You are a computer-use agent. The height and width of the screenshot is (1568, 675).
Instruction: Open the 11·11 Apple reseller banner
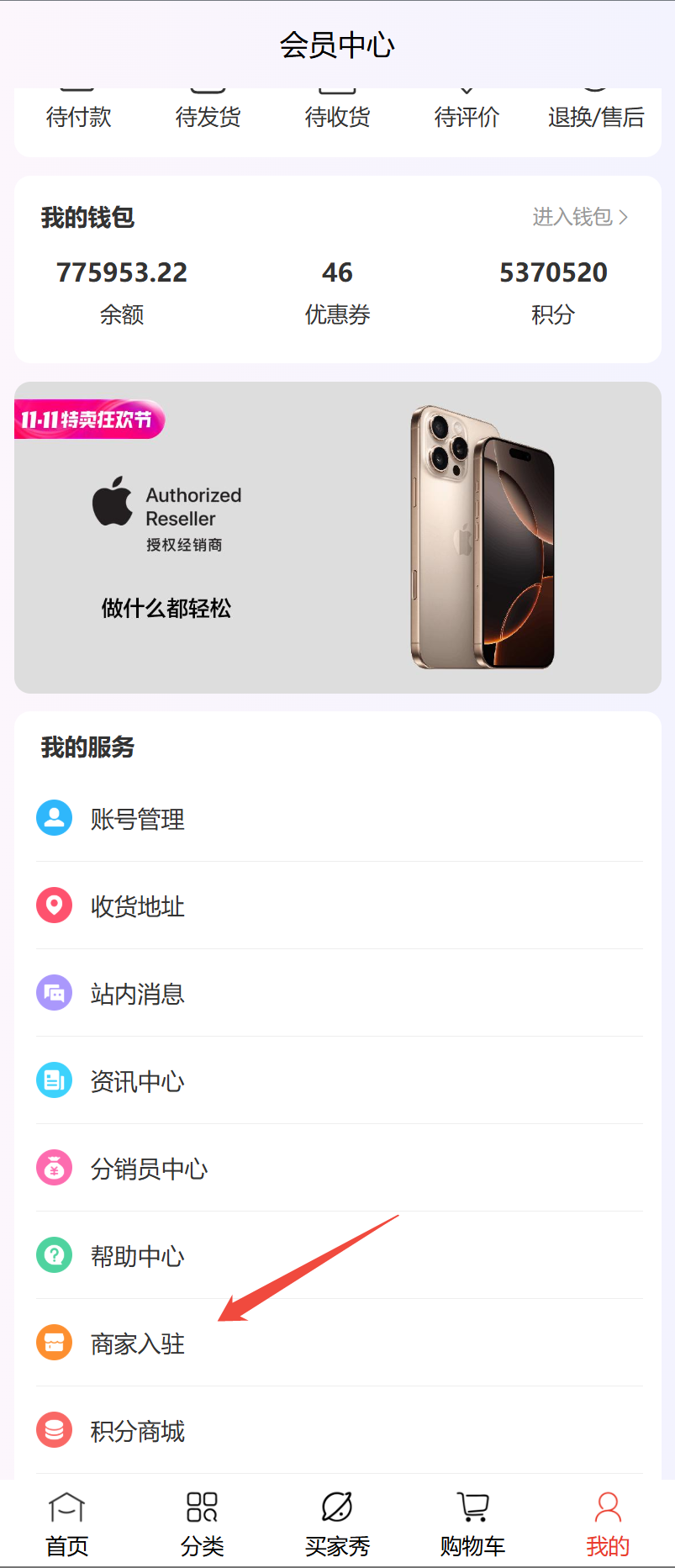pos(337,537)
